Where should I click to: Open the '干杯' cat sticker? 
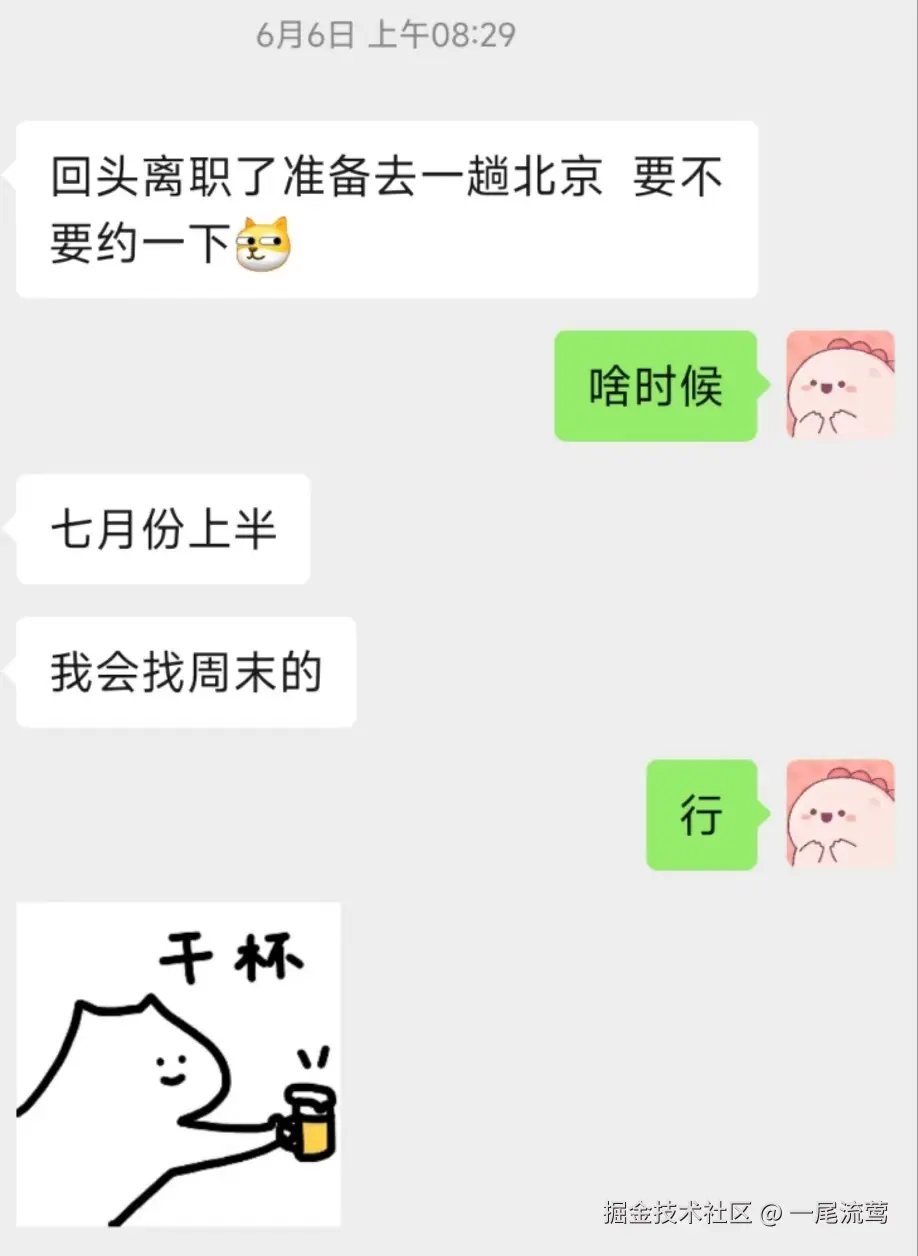pyautogui.click(x=178, y=1065)
